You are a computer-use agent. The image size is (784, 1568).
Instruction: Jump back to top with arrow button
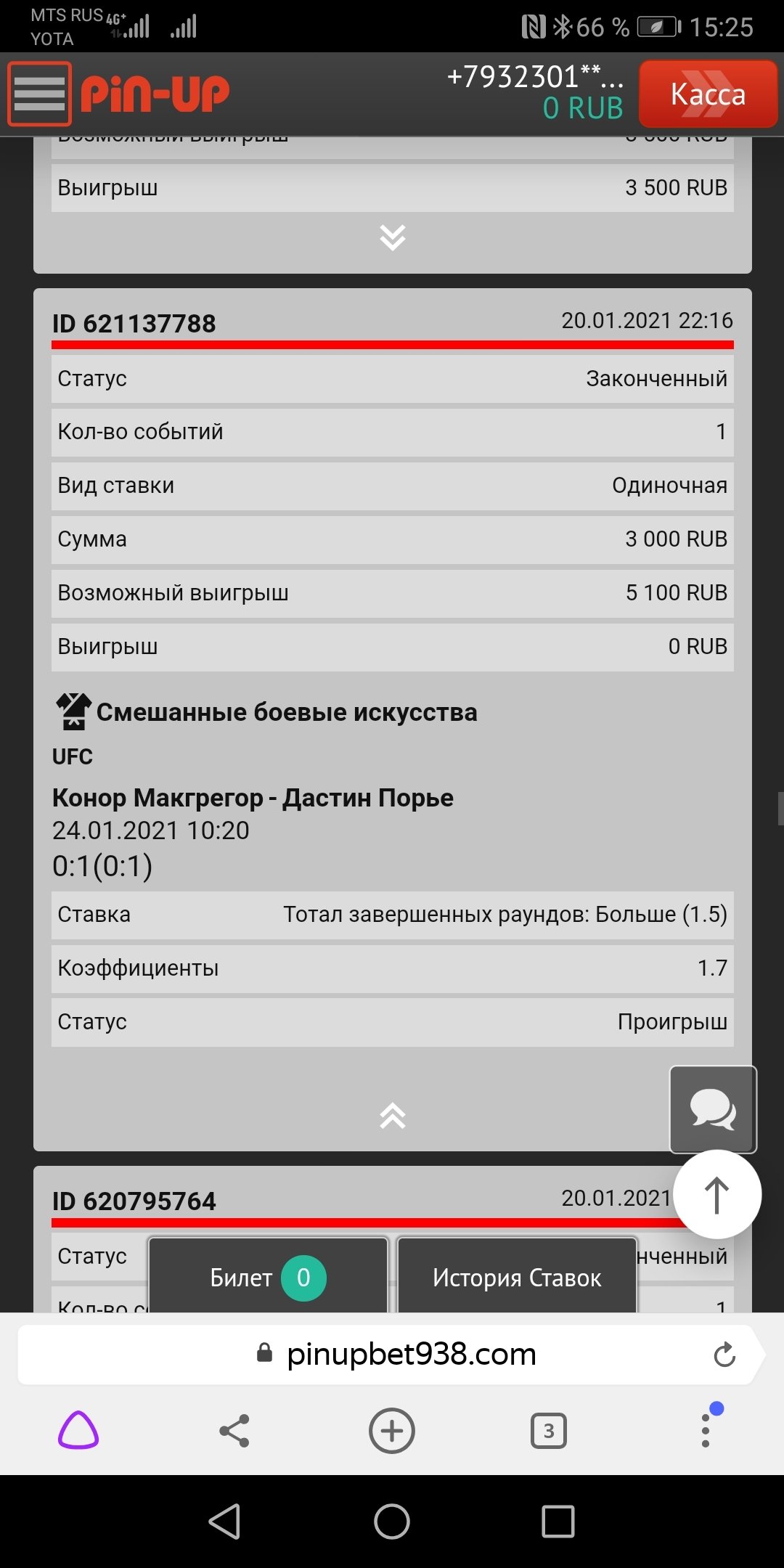click(x=717, y=1195)
